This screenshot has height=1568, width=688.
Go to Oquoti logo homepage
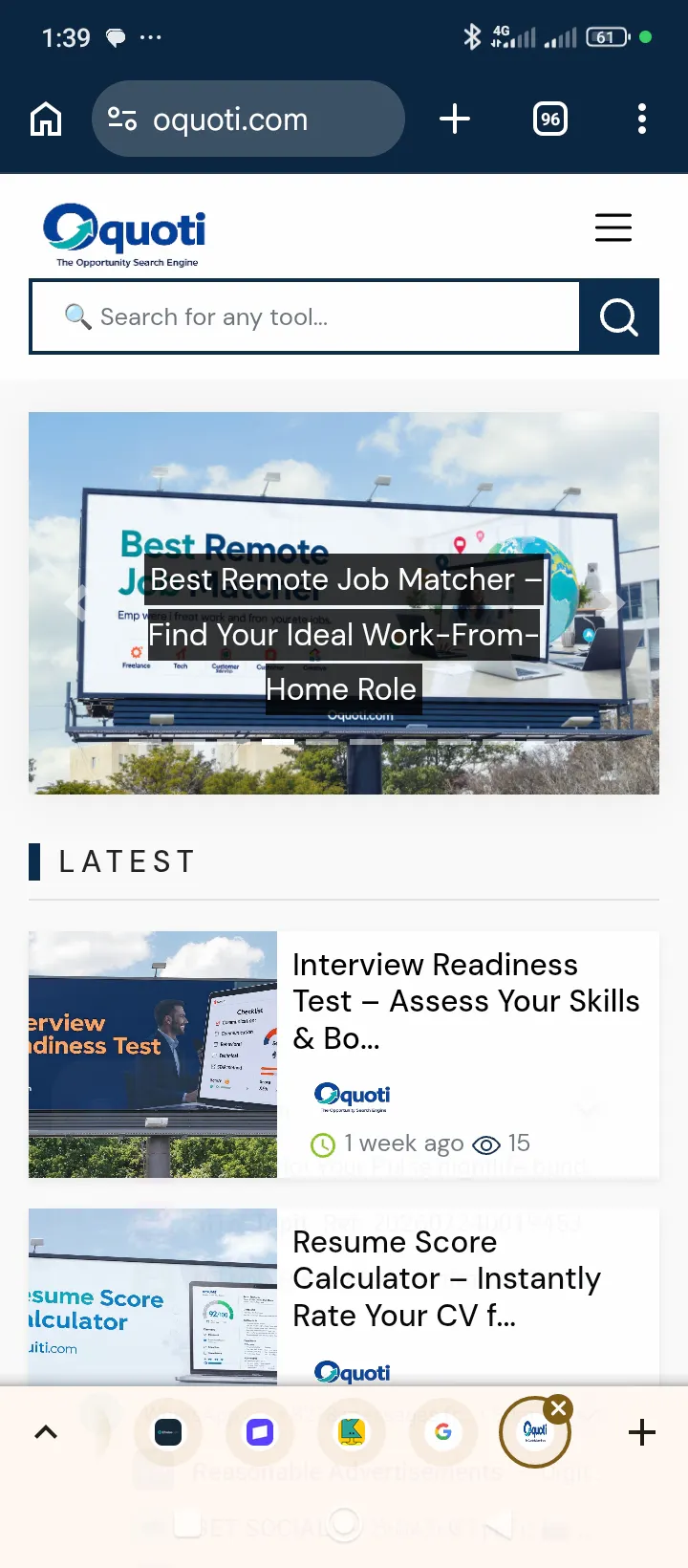point(125,235)
